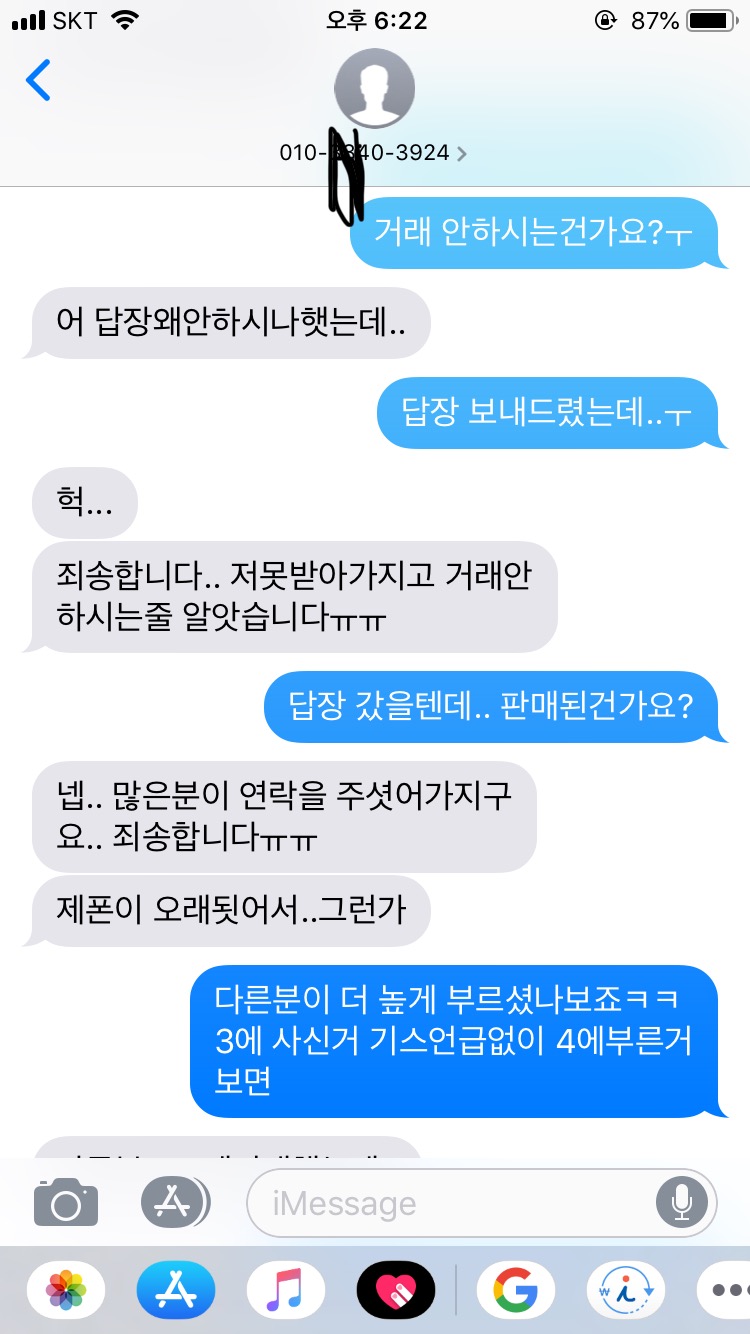Image resolution: width=750 pixels, height=1334 pixels.
Task: Open the App Store iMessage app
Action: pyautogui.click(x=176, y=1291)
